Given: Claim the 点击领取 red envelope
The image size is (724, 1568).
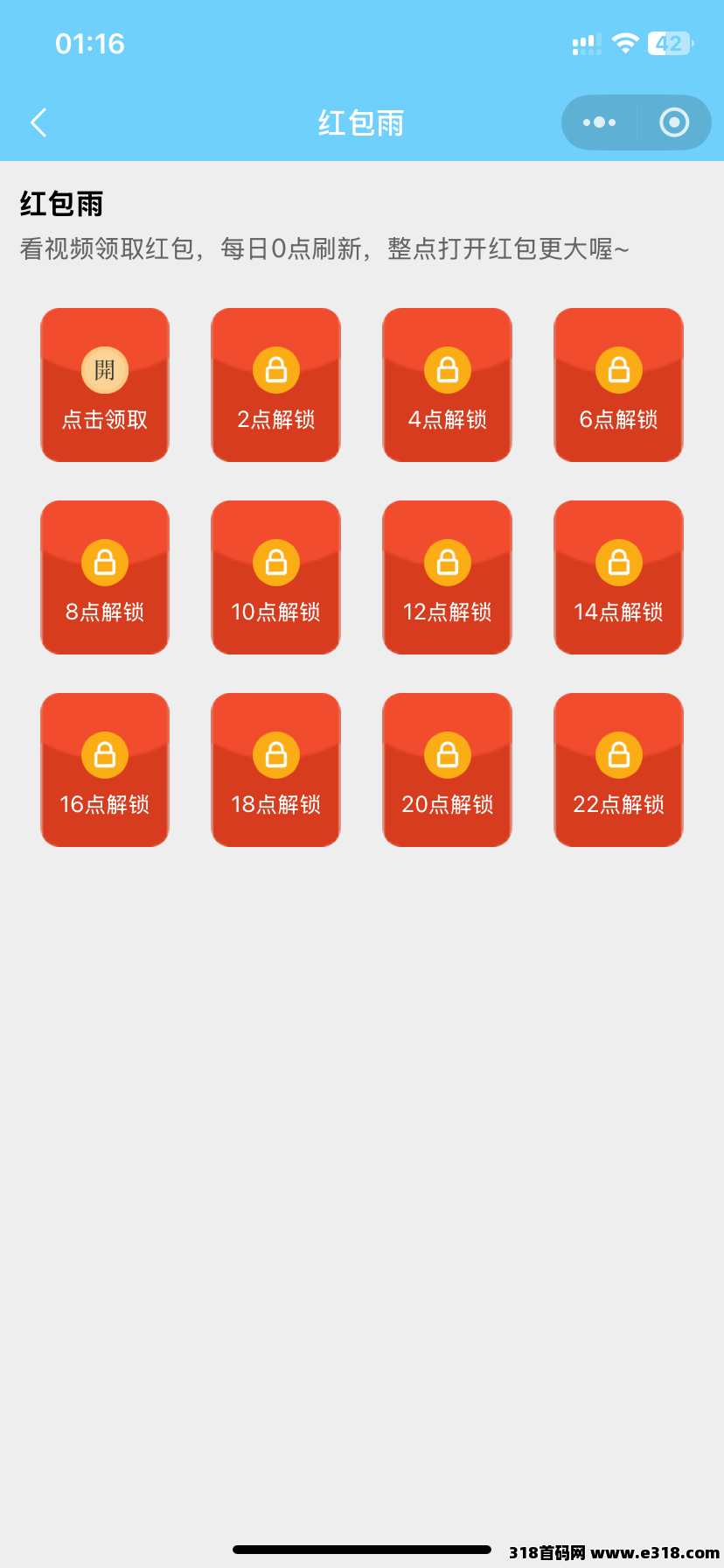Looking at the screenshot, I should click(105, 385).
